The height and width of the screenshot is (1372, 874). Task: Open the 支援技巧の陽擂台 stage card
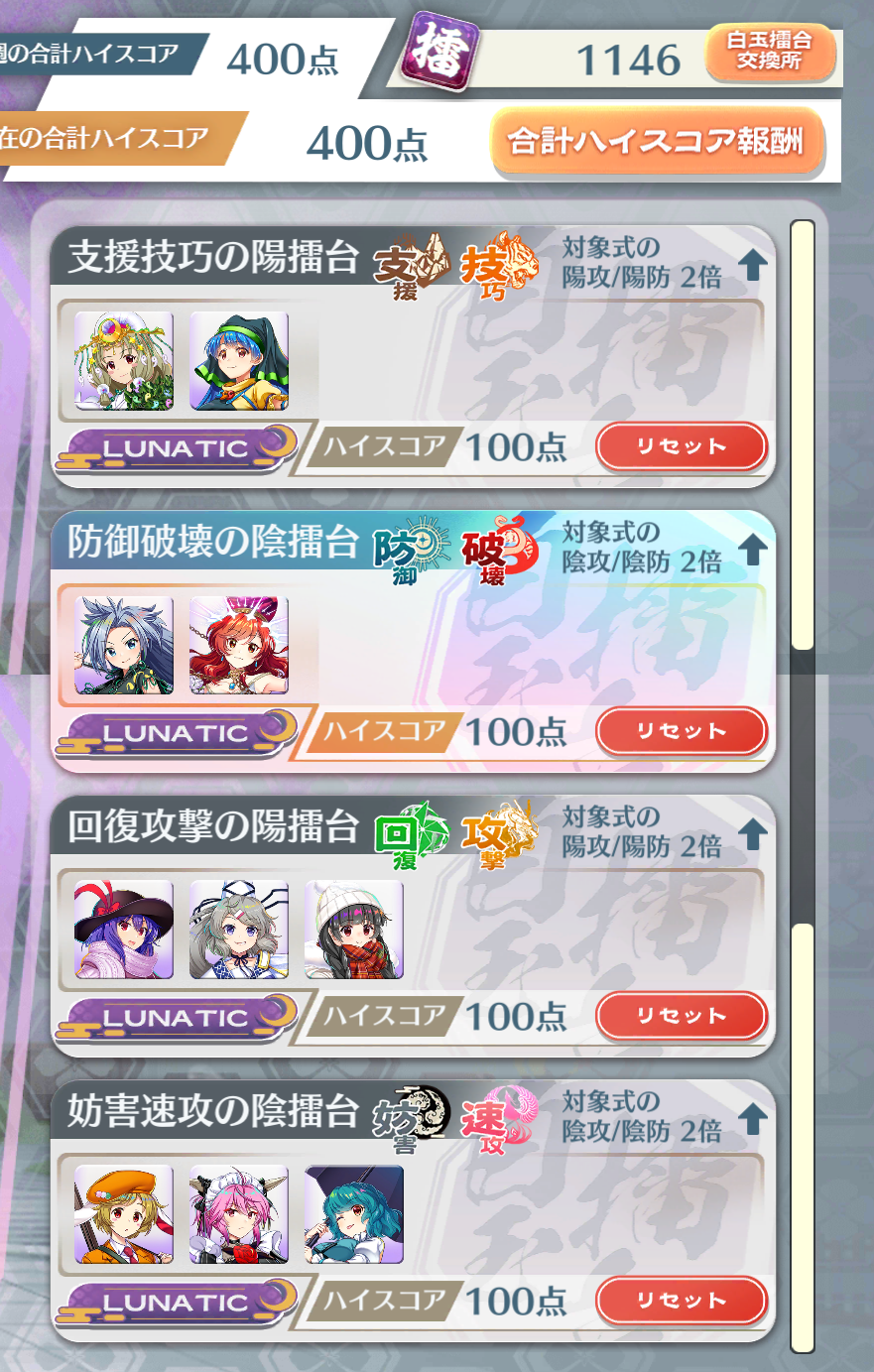413,357
